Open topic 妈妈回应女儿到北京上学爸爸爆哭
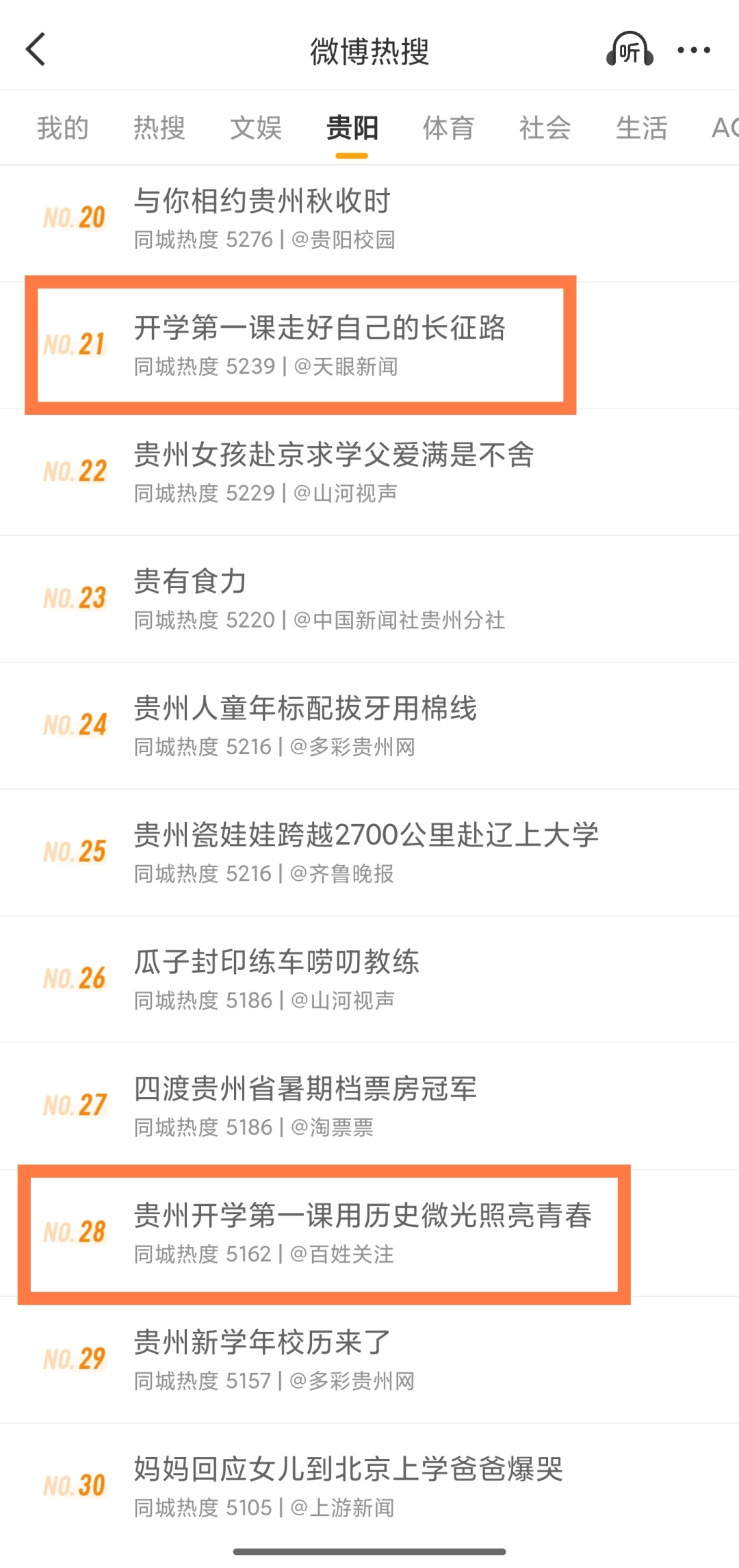 tap(369, 1486)
